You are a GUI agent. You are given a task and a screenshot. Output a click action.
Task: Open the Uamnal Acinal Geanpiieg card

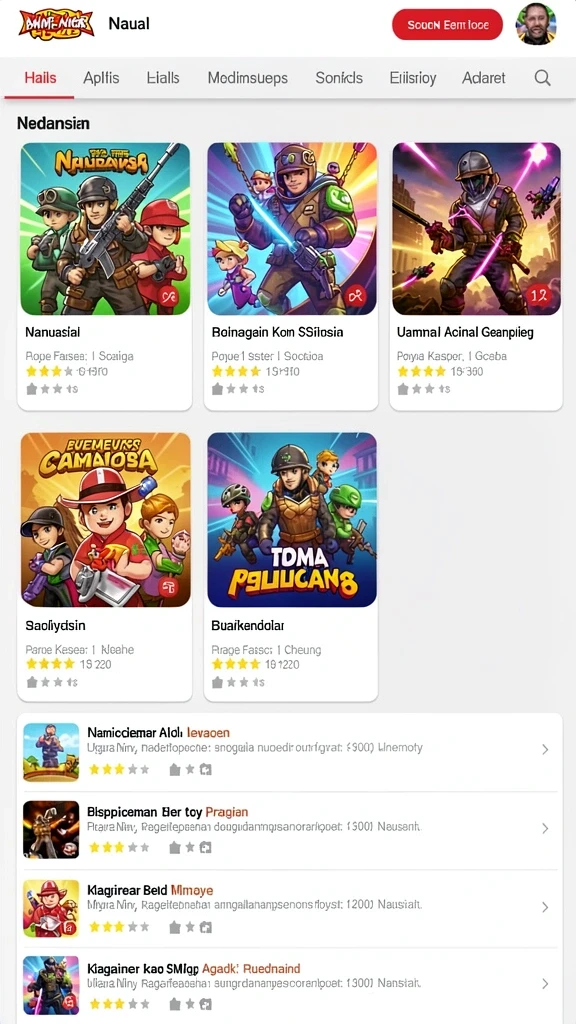pyautogui.click(x=476, y=276)
